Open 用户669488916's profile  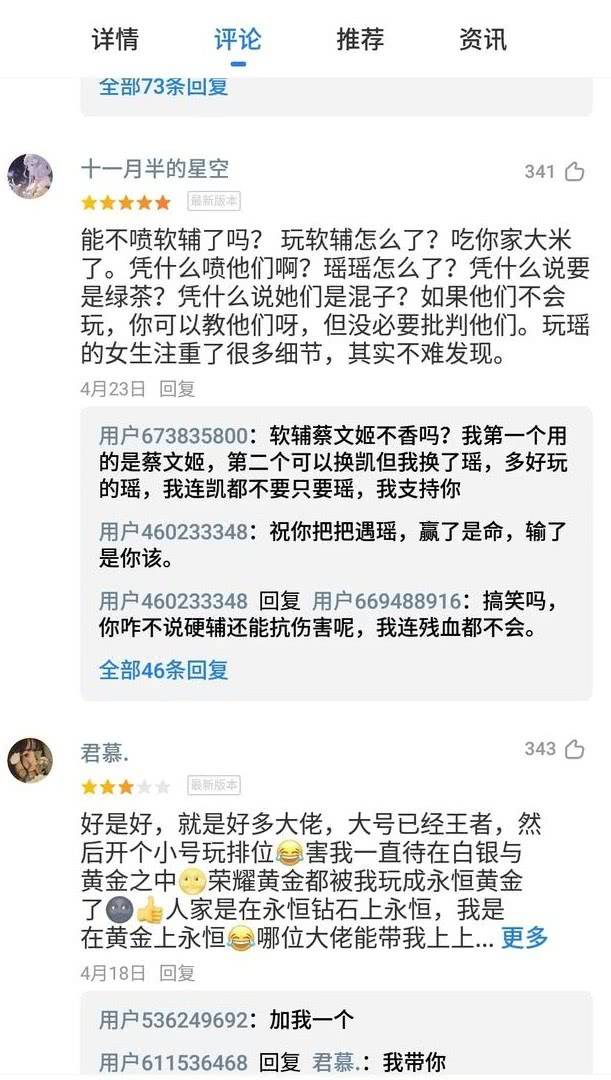(386, 601)
